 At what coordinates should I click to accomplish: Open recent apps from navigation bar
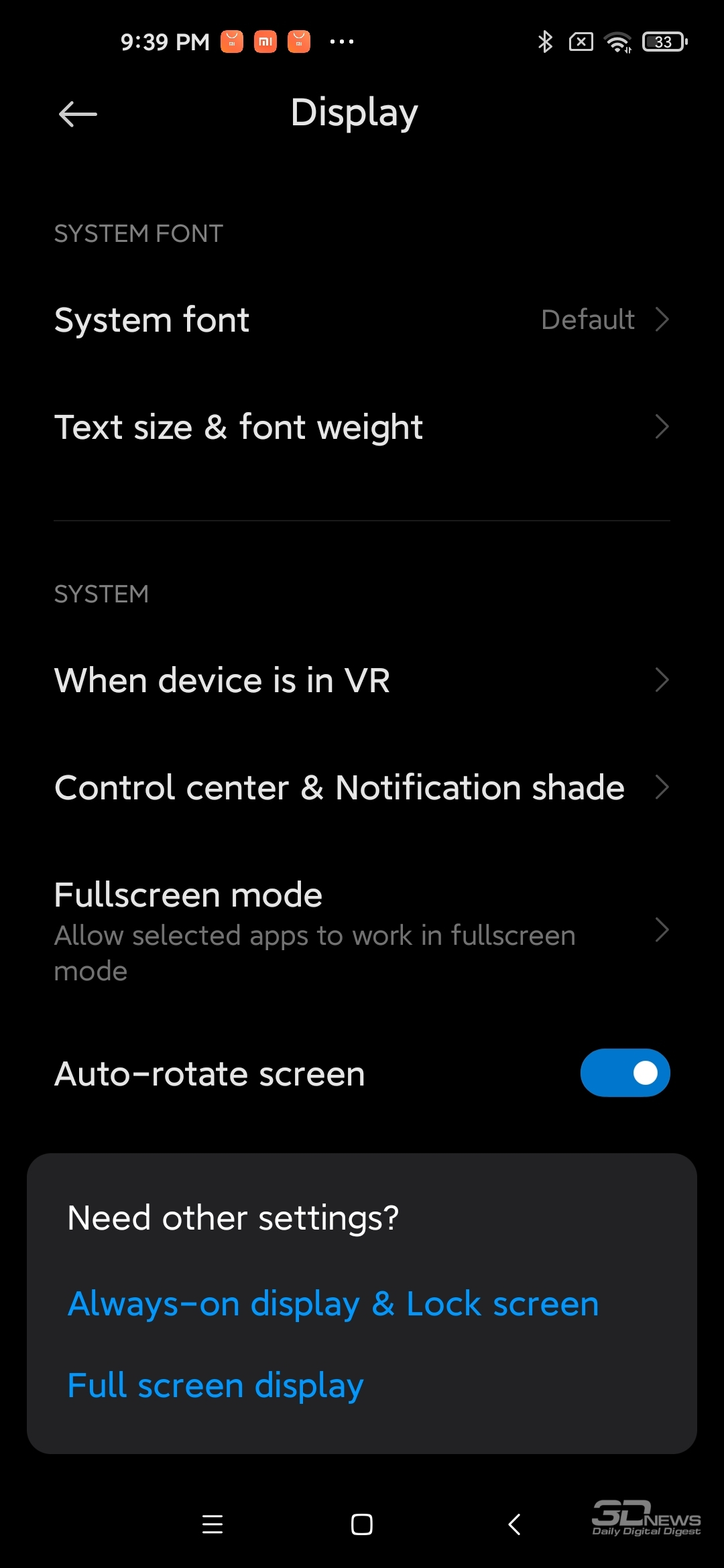tap(213, 1524)
